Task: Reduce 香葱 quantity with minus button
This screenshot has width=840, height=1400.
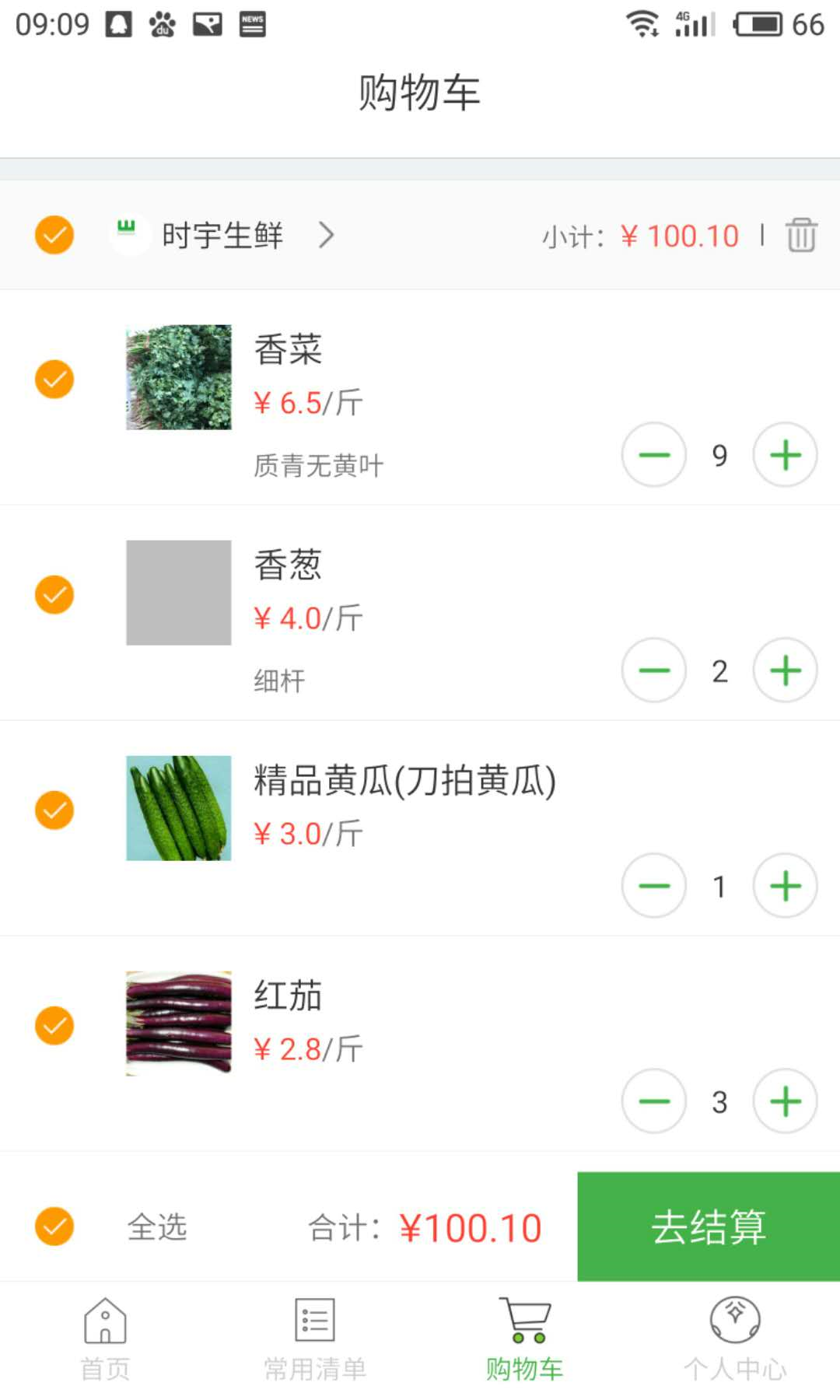Action: [654, 670]
